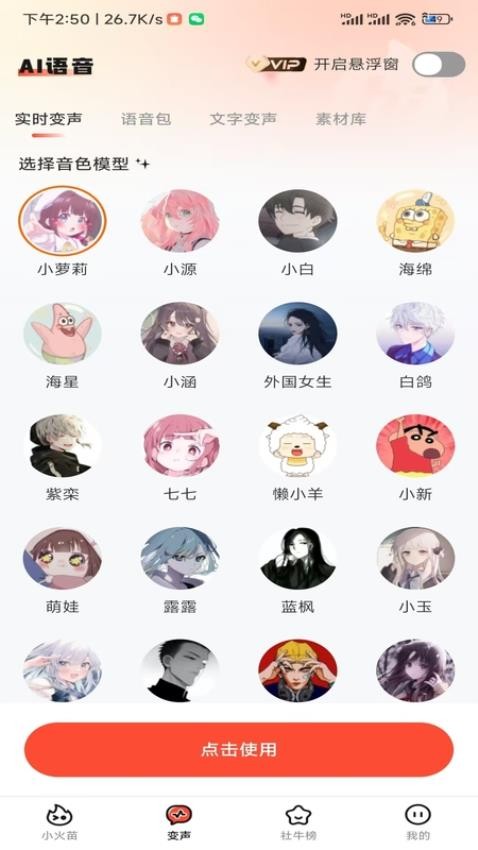Tap the 点击使用 button

[239, 750]
